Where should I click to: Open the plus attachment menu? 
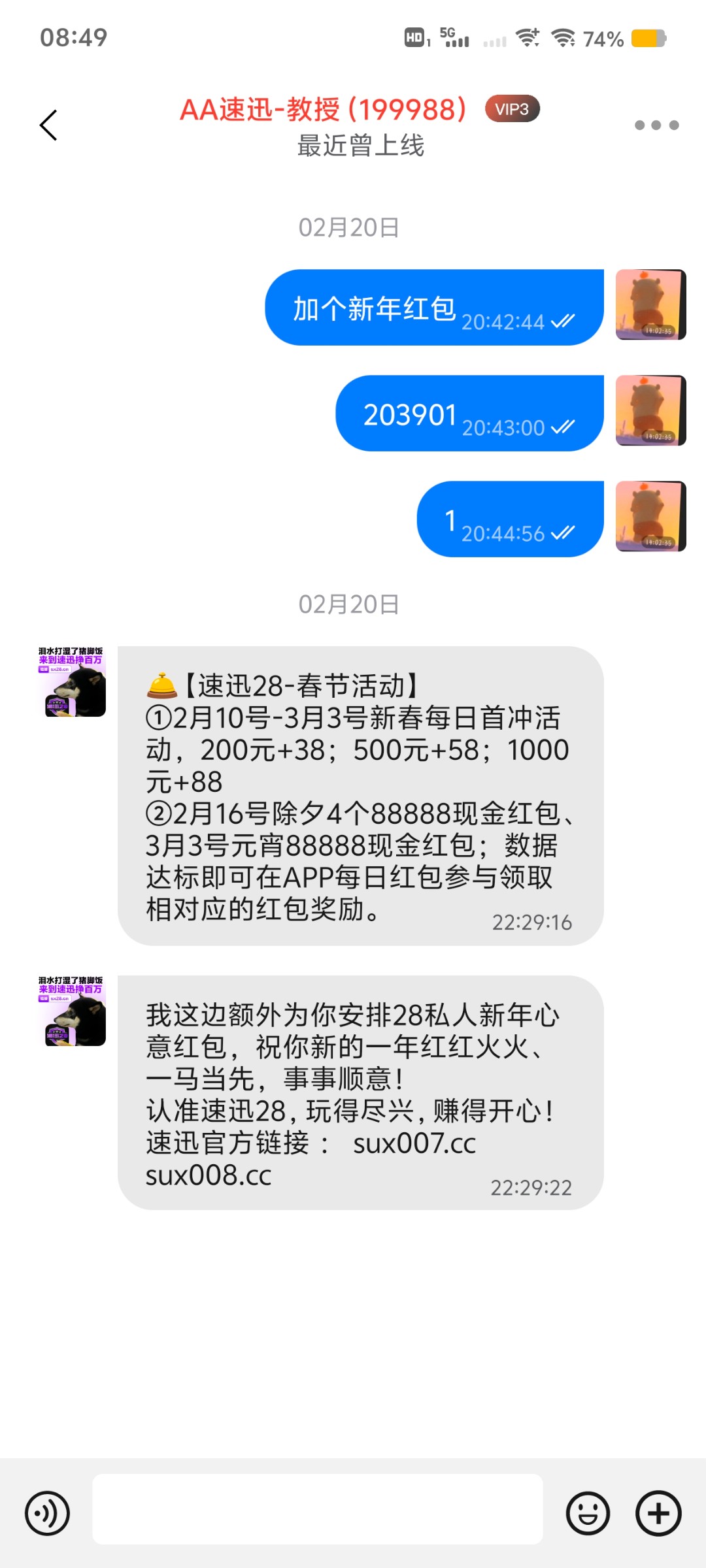[x=658, y=1513]
